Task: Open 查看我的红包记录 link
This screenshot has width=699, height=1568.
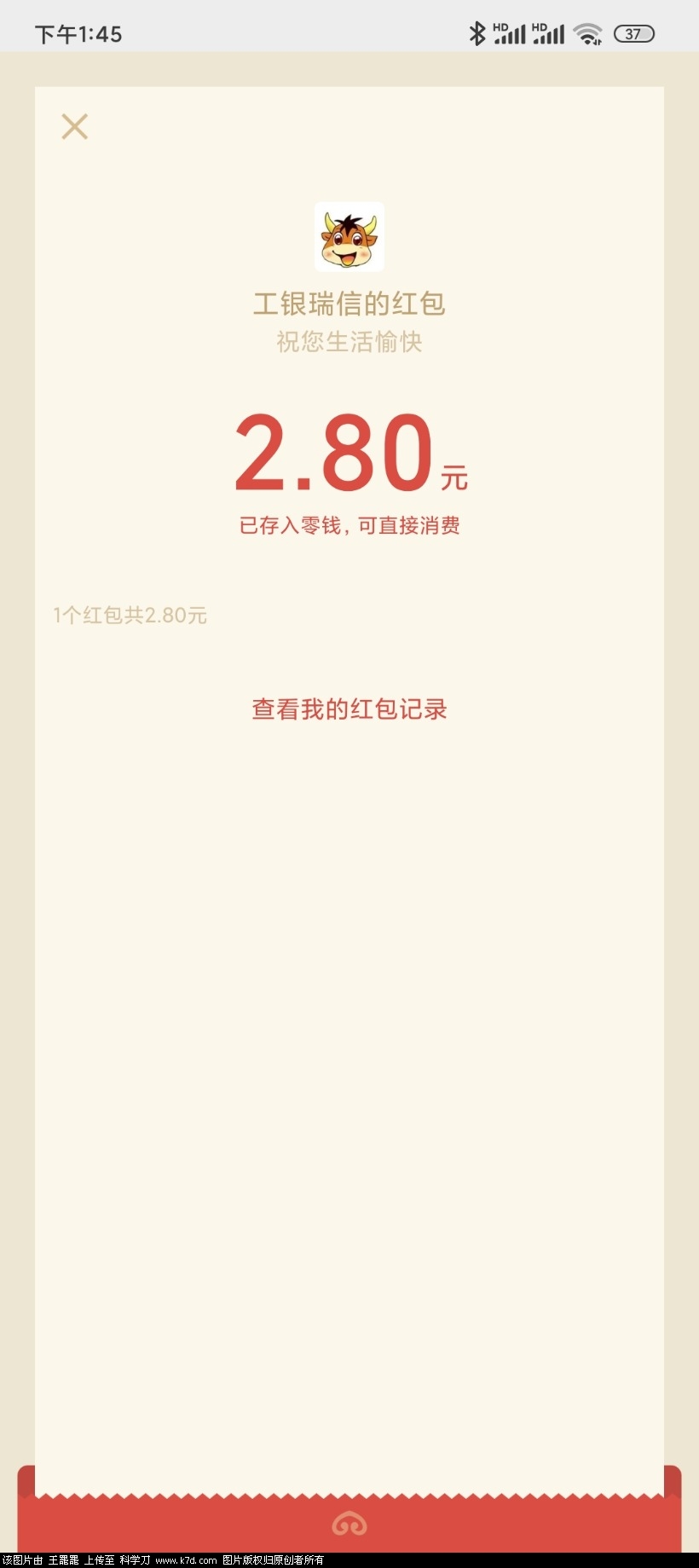Action: (x=349, y=709)
